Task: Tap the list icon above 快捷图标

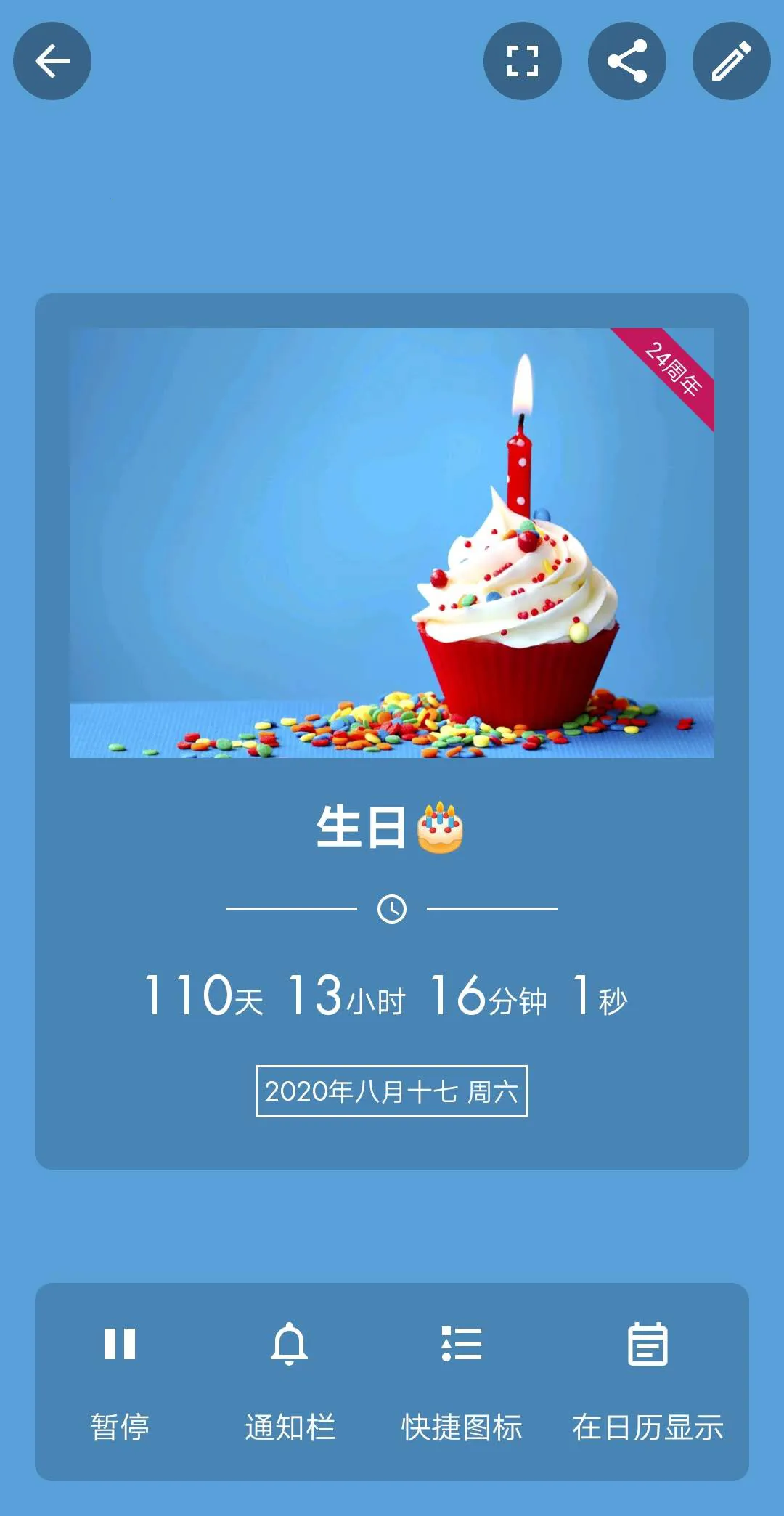Action: click(x=462, y=1345)
